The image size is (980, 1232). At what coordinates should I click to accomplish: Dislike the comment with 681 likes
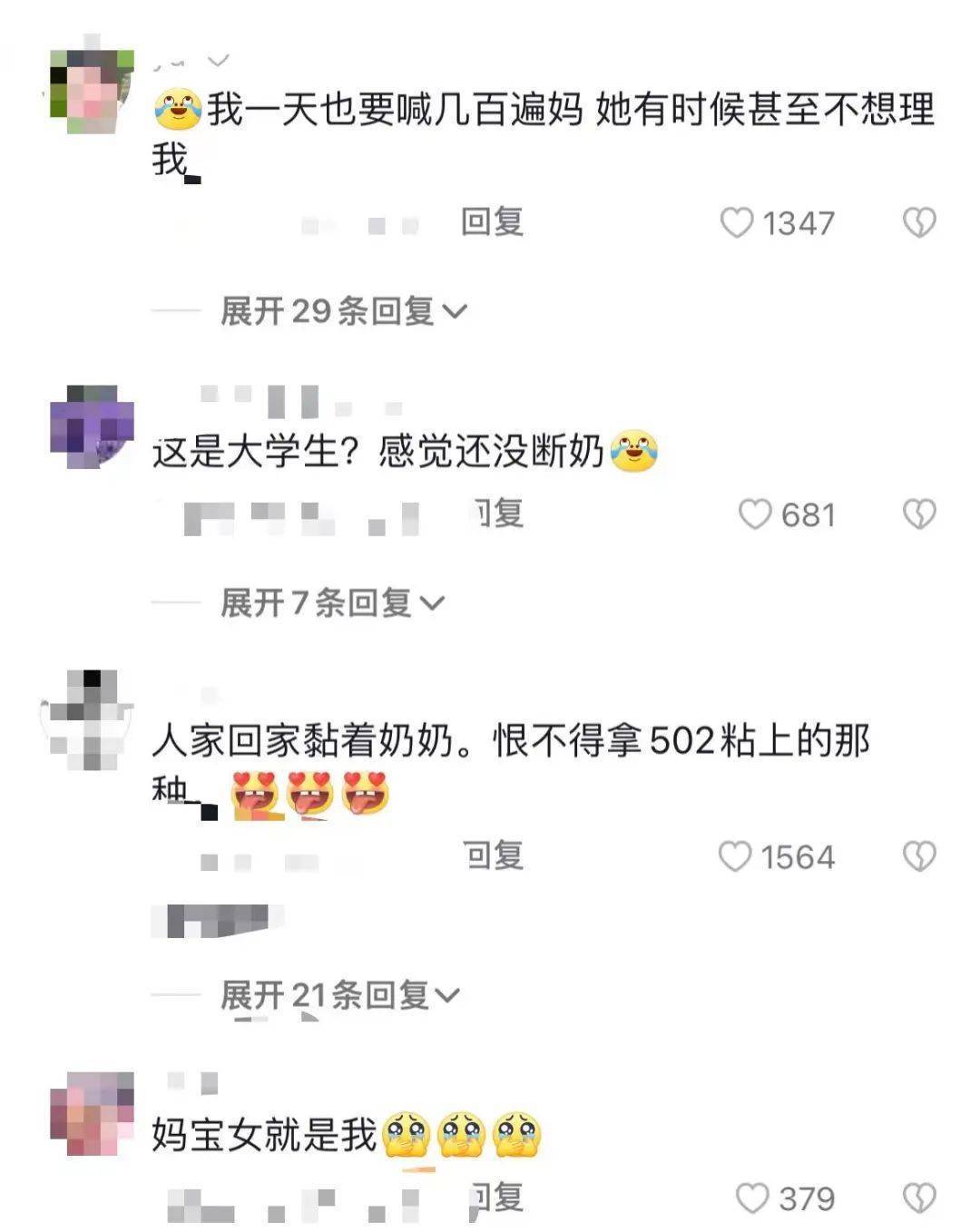click(919, 514)
